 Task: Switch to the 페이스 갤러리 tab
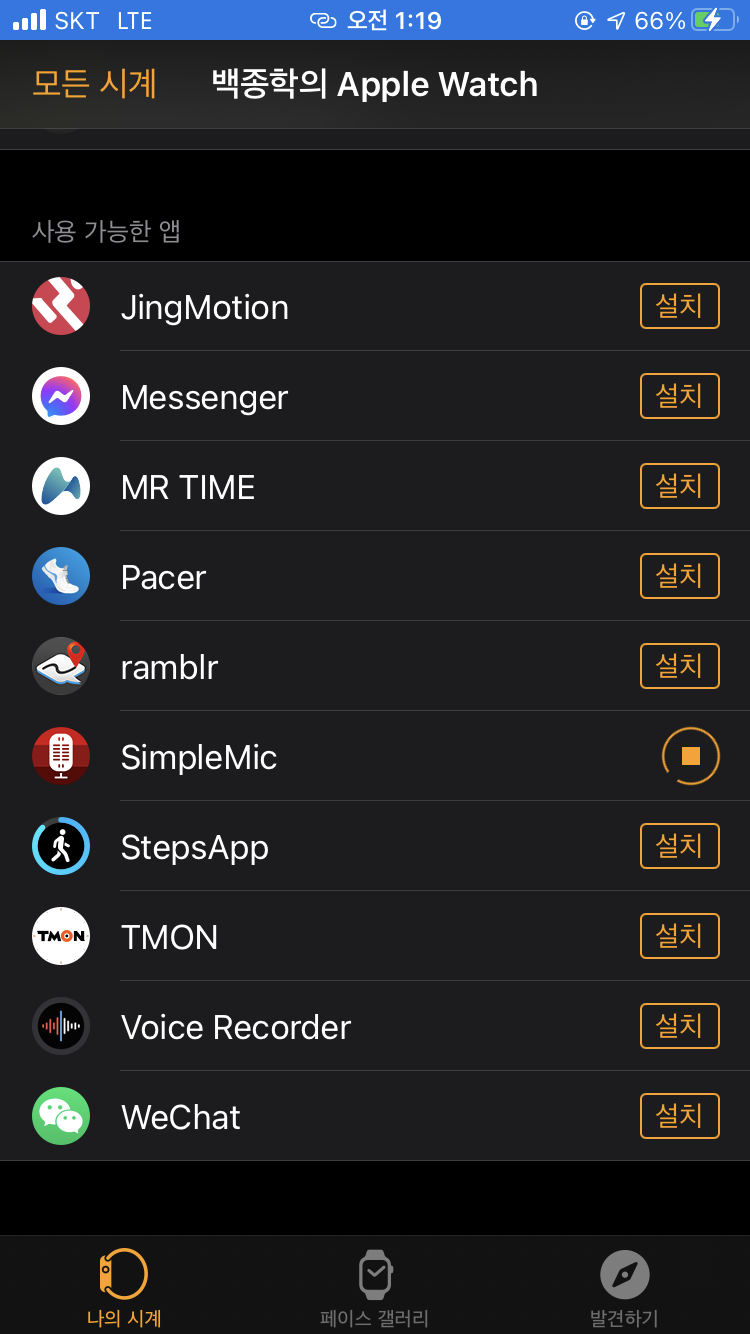[x=374, y=1288]
